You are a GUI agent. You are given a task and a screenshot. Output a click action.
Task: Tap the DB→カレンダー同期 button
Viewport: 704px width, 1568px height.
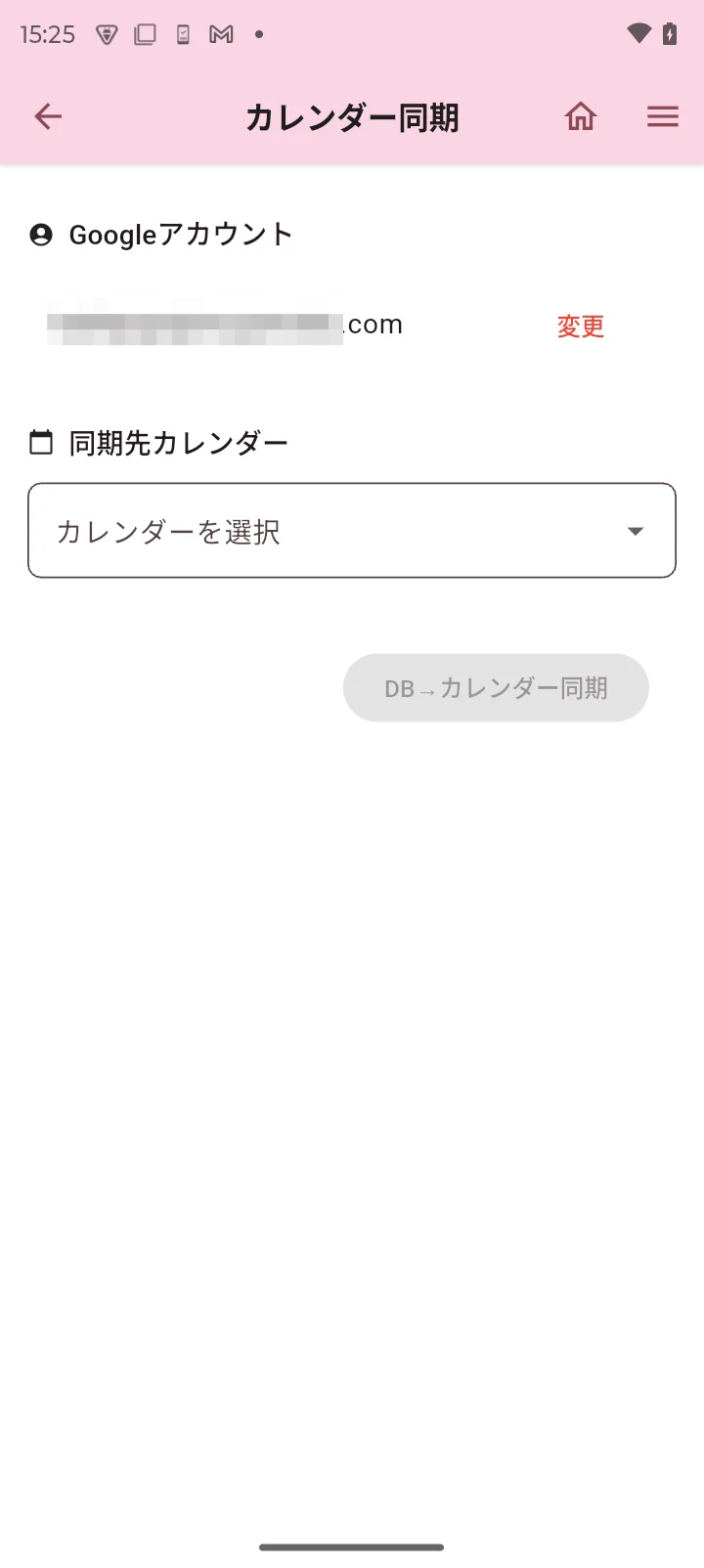[496, 688]
